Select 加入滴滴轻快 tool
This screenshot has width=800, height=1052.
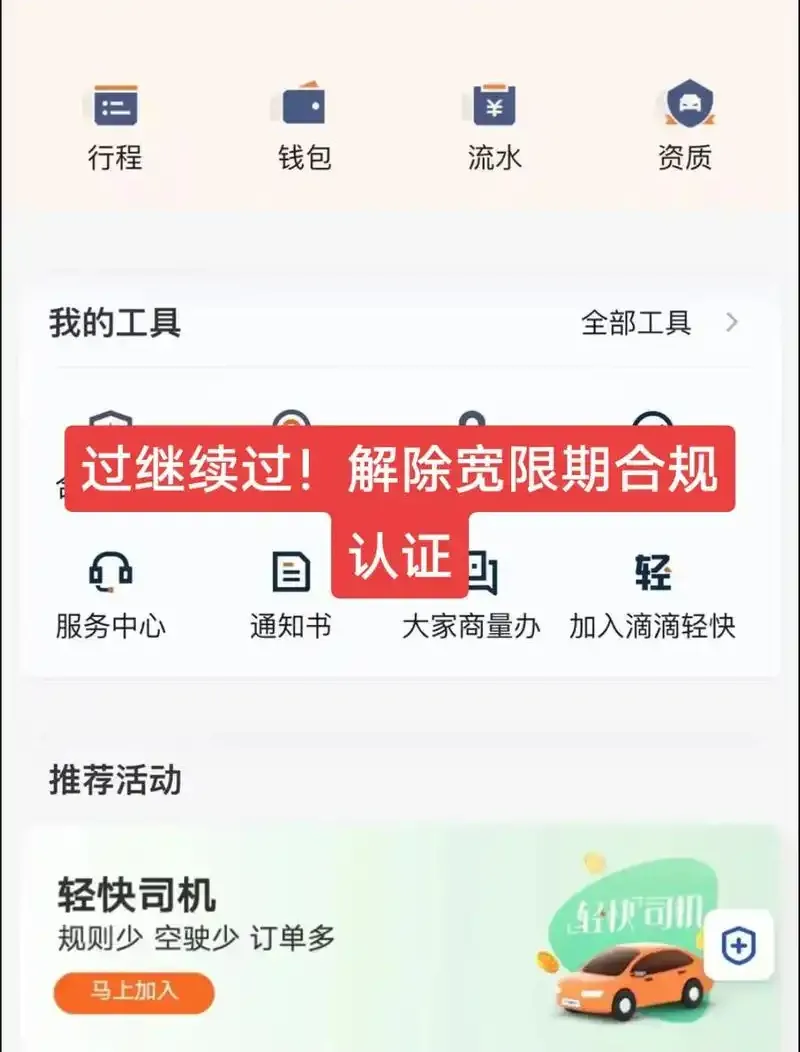click(652, 596)
